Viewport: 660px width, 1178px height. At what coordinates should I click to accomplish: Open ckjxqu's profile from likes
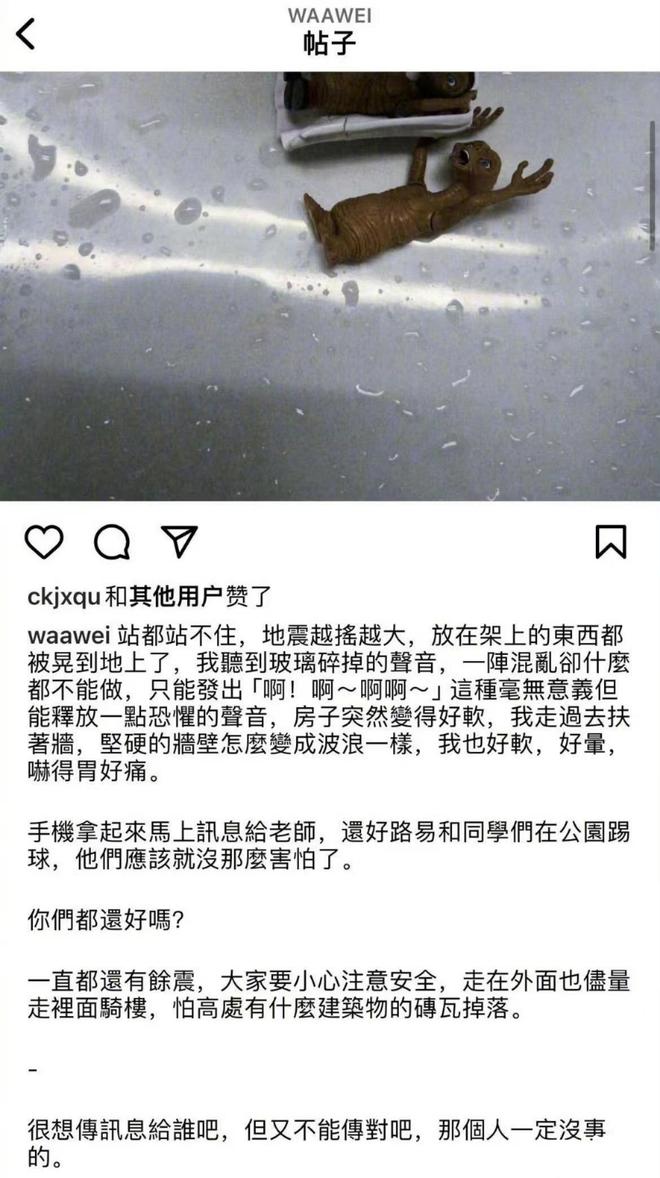tap(64, 596)
